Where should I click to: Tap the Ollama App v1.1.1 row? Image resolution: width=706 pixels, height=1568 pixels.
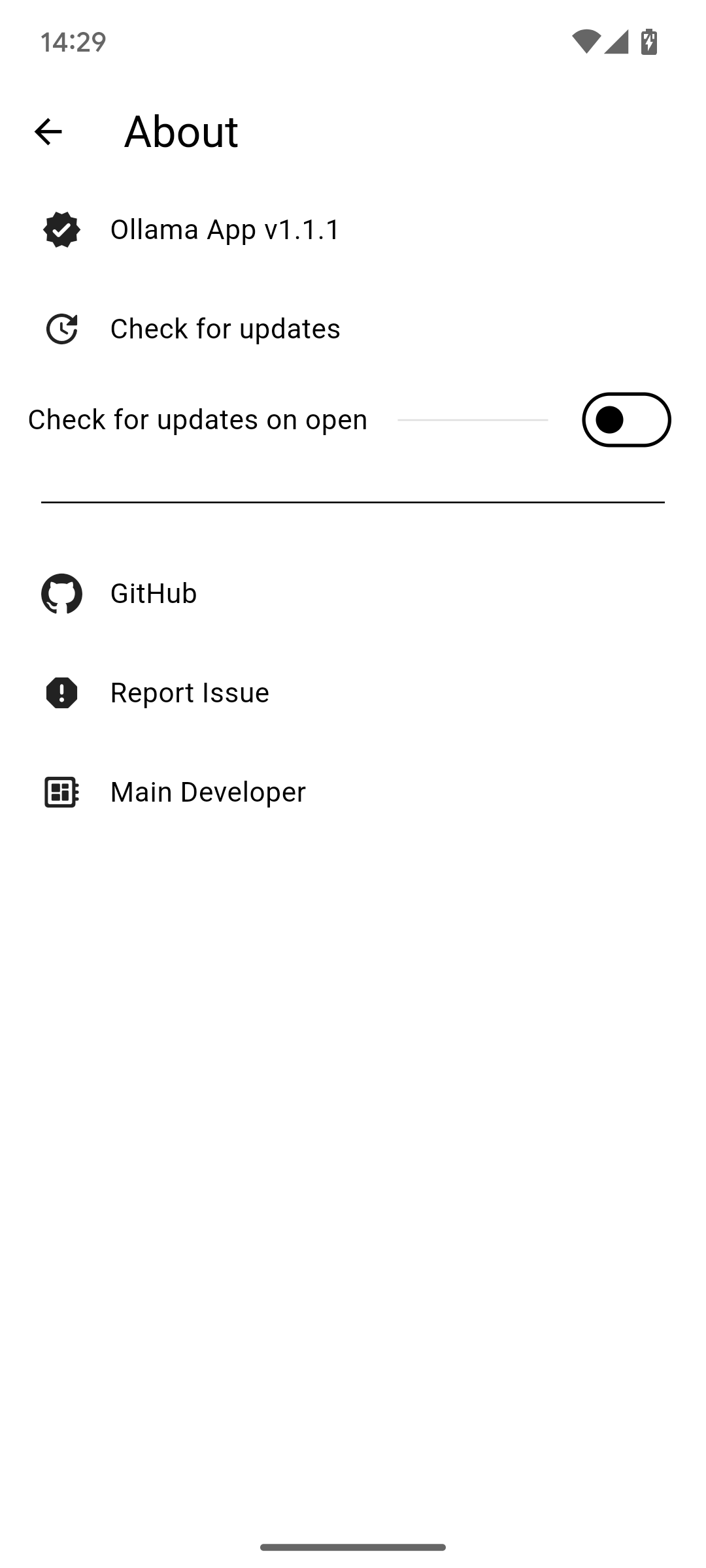point(225,230)
